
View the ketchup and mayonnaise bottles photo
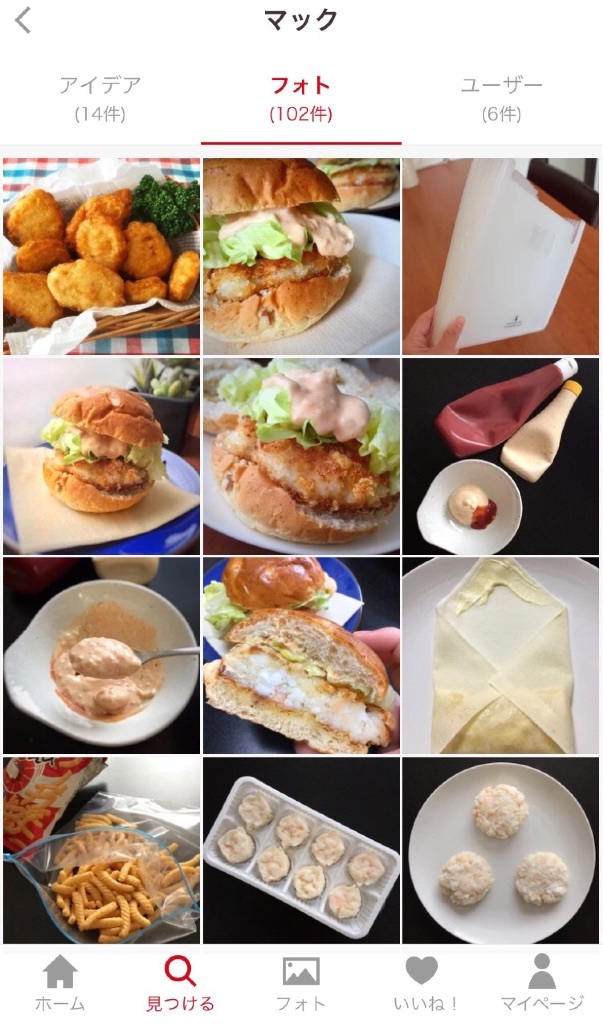tap(500, 456)
